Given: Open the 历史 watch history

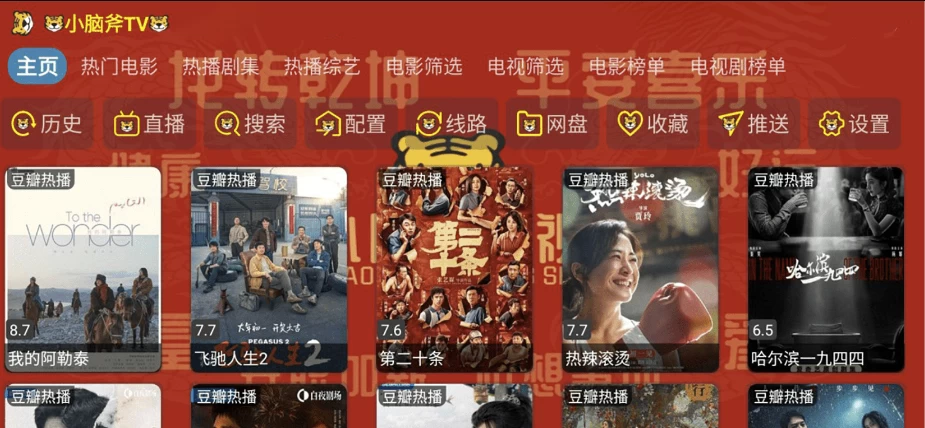Looking at the screenshot, I should pyautogui.click(x=48, y=124).
